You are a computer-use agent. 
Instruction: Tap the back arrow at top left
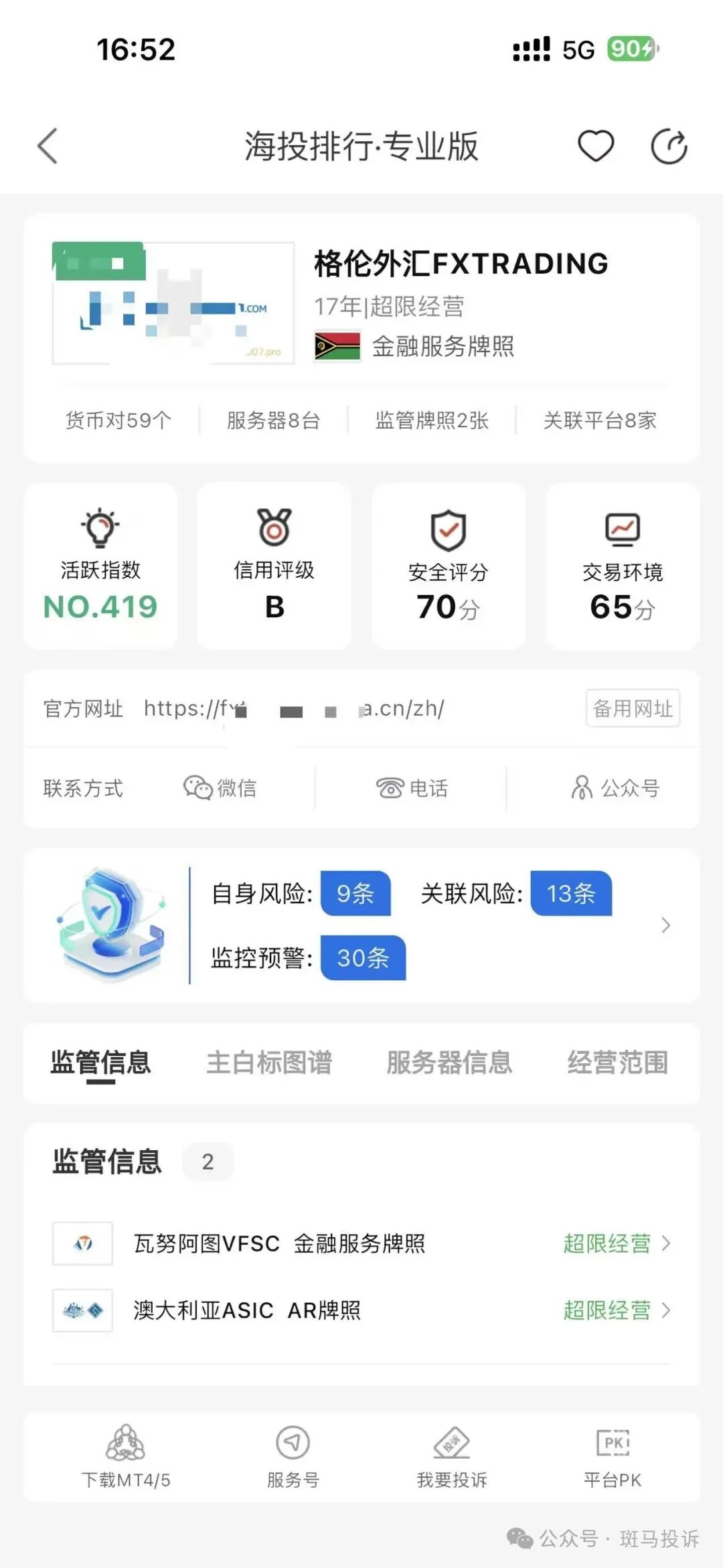pyautogui.click(x=46, y=145)
